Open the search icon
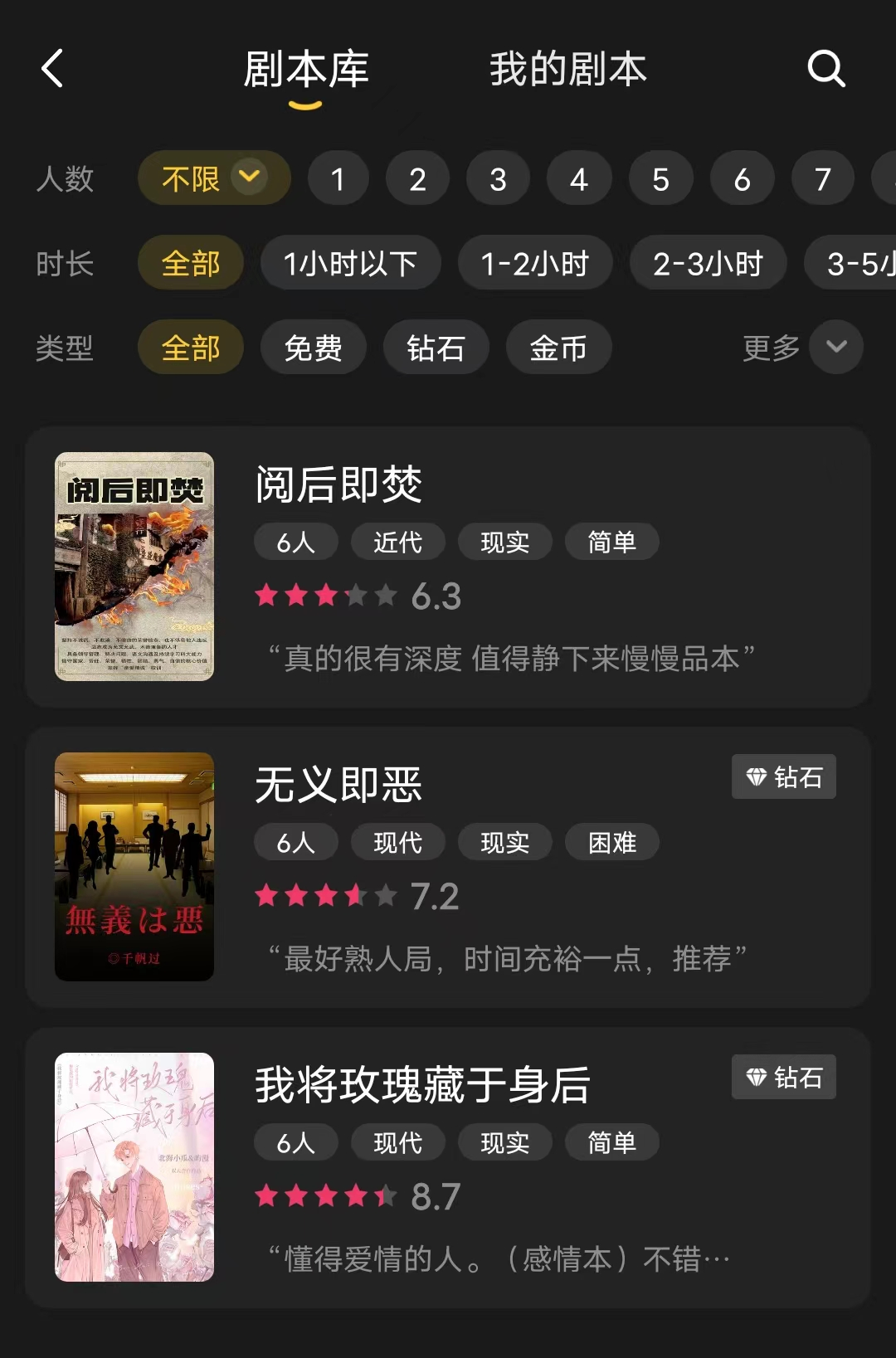 pos(825,68)
